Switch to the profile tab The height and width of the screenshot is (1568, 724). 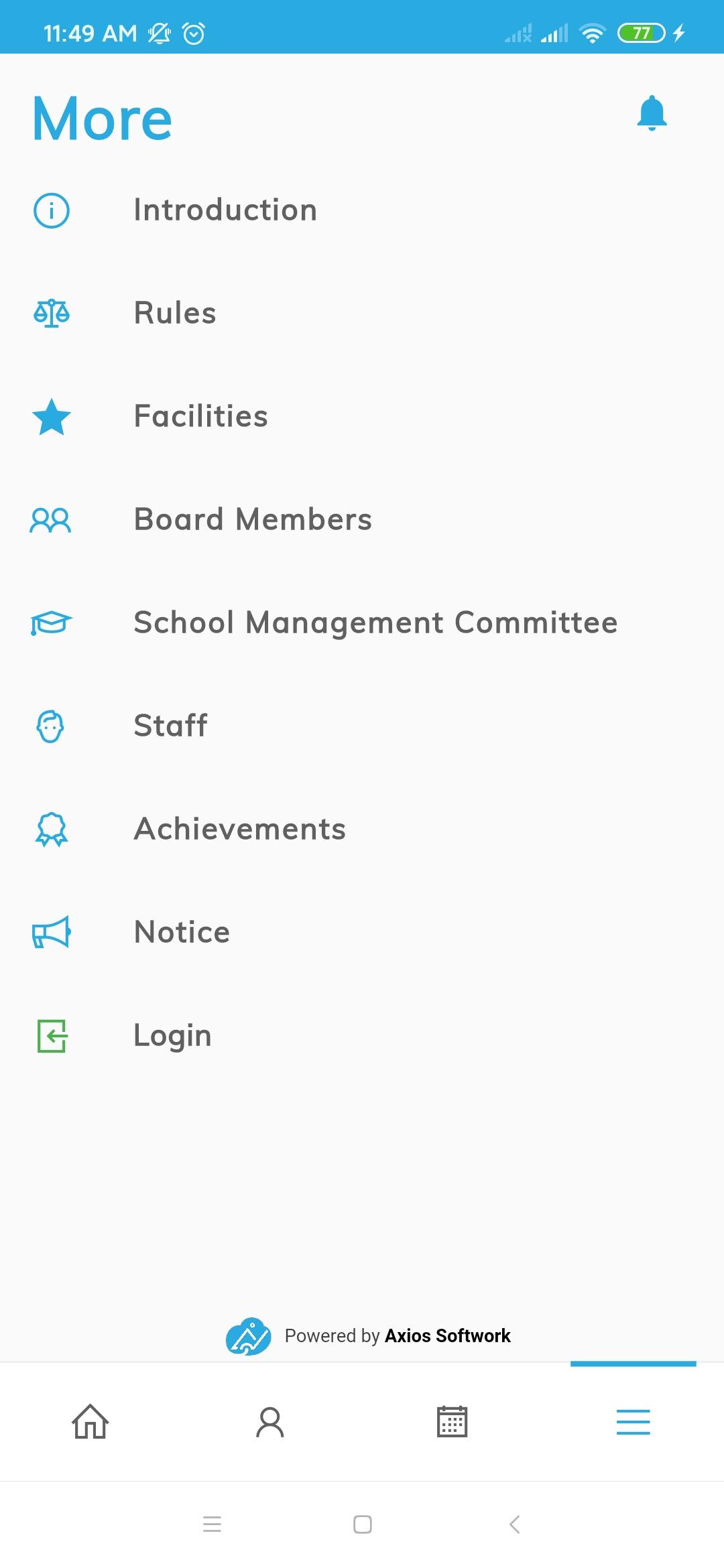pos(271,1422)
